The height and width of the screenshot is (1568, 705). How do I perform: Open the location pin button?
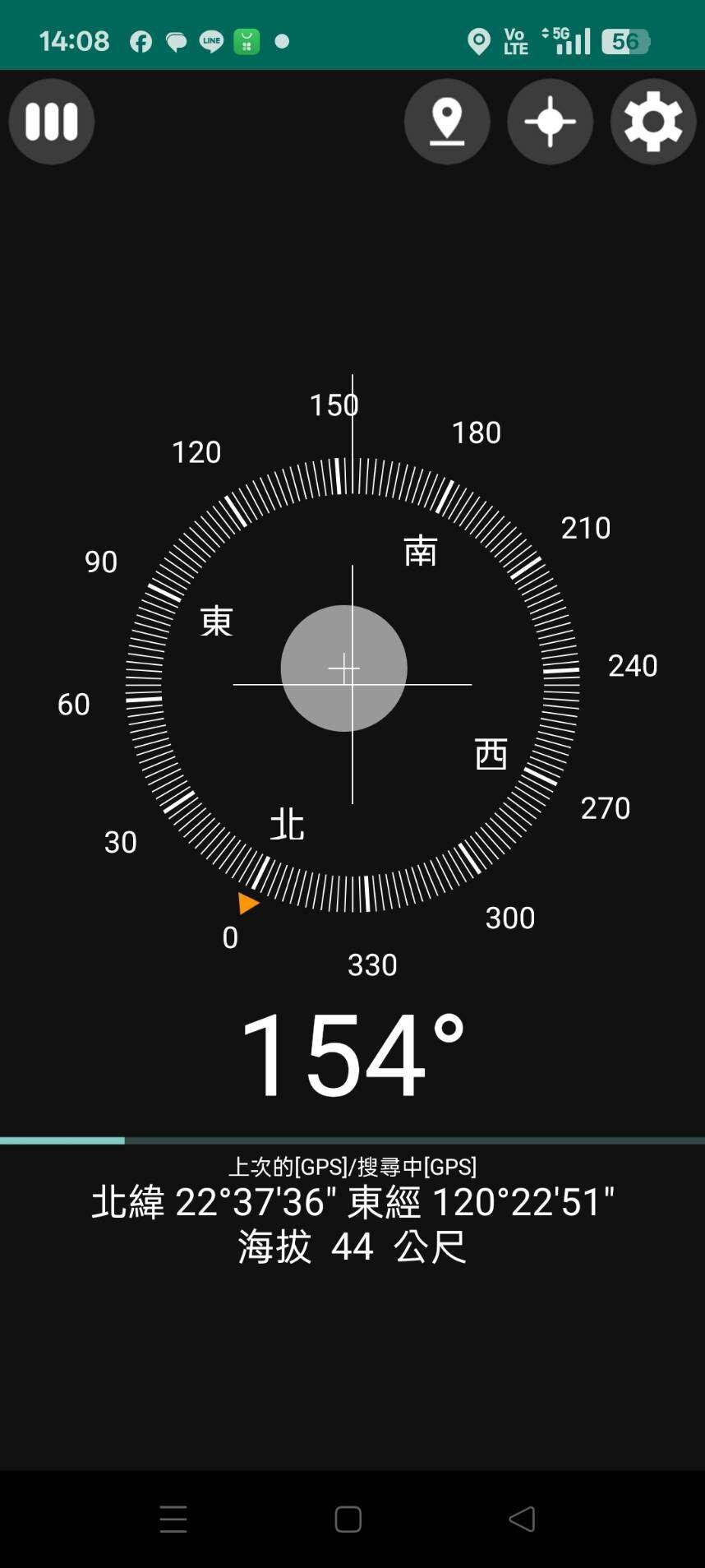point(447,122)
